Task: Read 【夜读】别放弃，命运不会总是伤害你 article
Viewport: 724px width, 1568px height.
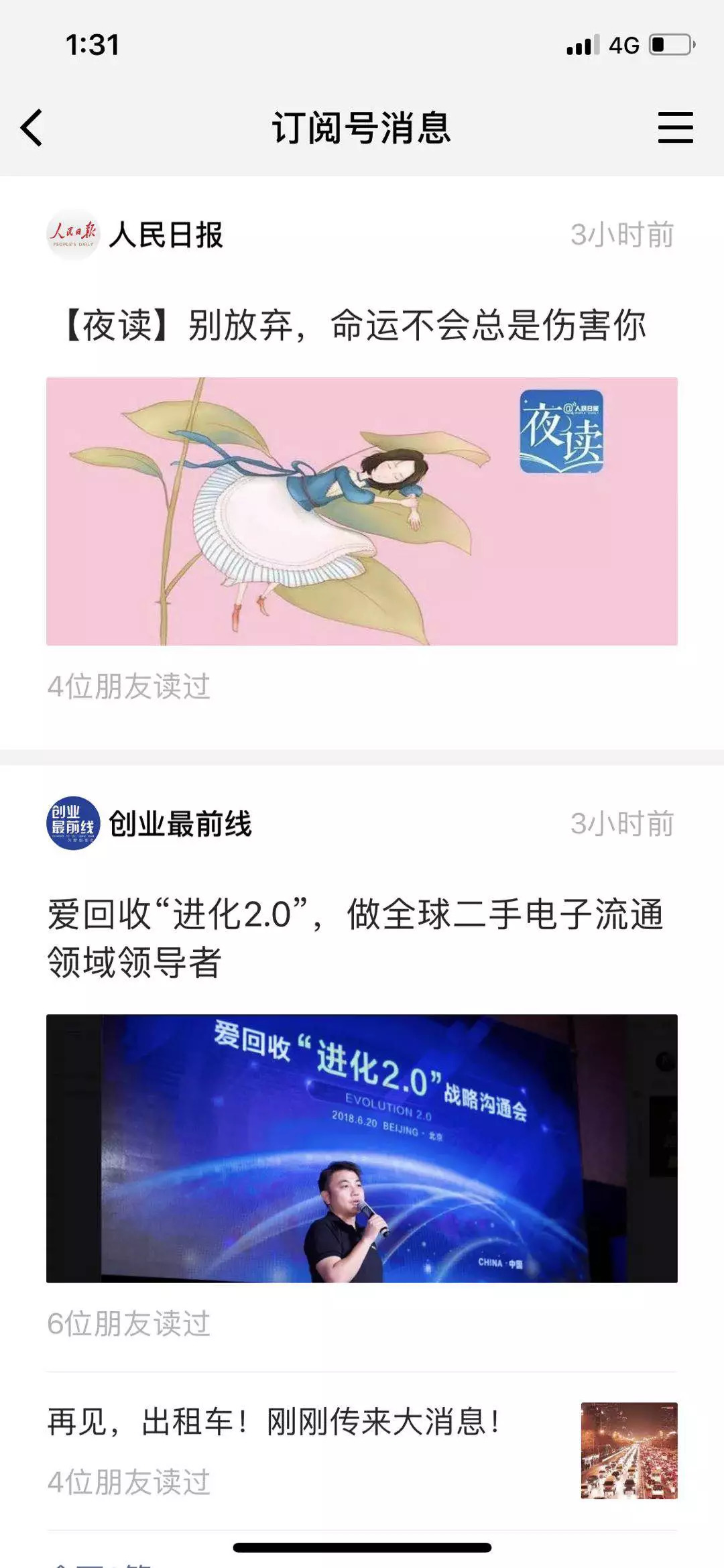Action: pos(355,326)
